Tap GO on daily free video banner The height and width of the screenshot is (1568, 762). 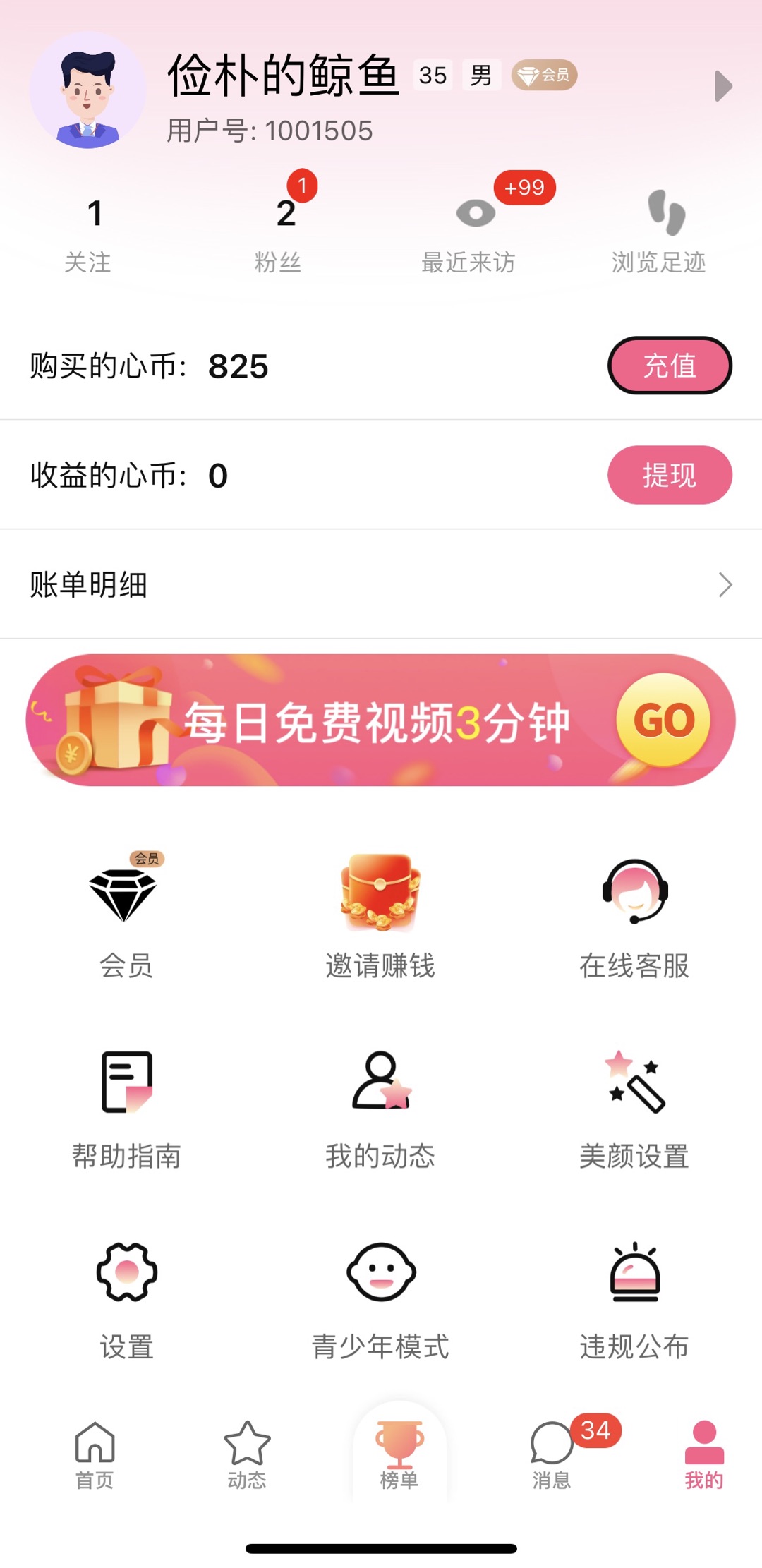click(x=662, y=720)
